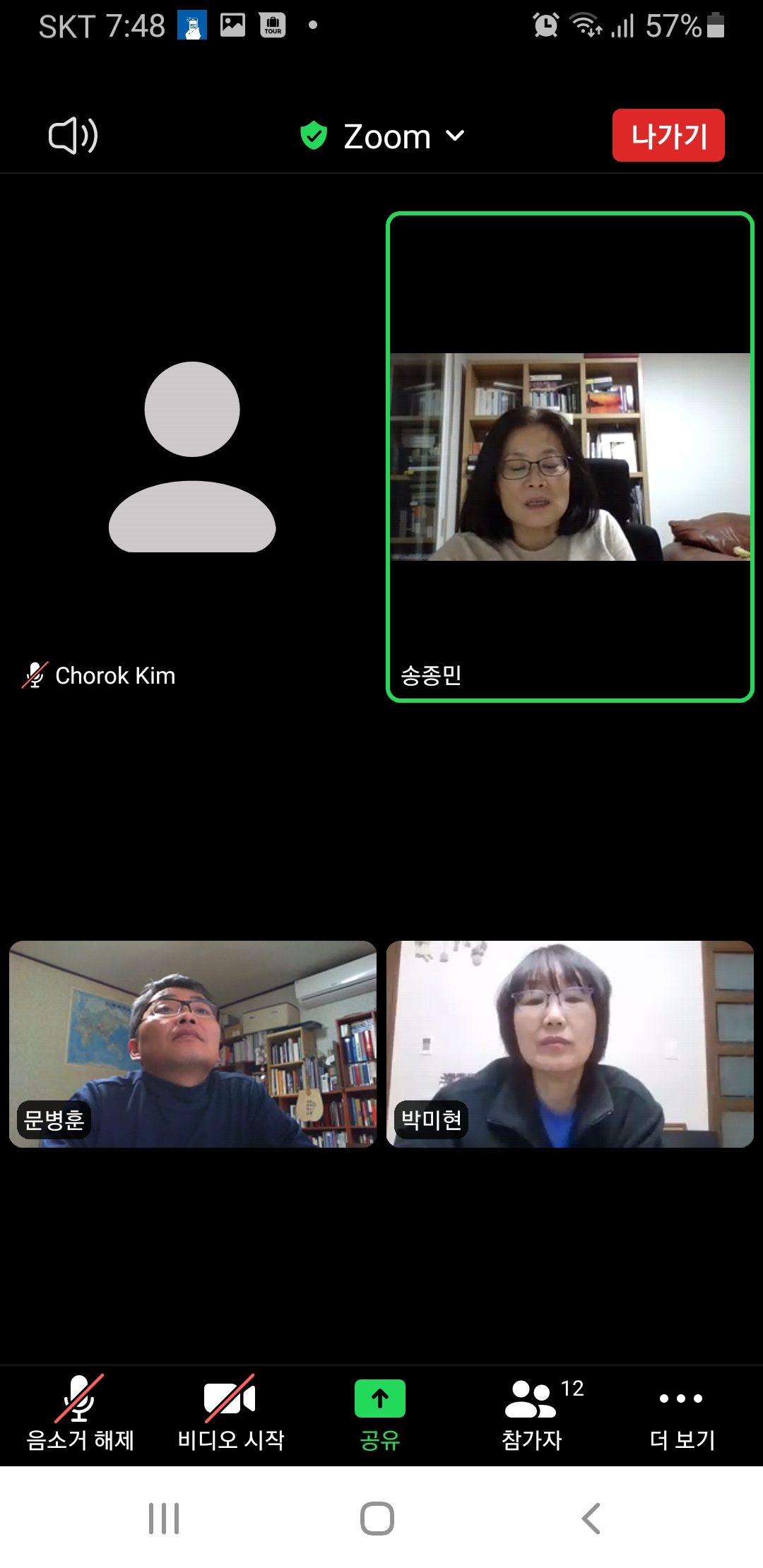
Task: Open the 공유 share option
Action: 380,1415
